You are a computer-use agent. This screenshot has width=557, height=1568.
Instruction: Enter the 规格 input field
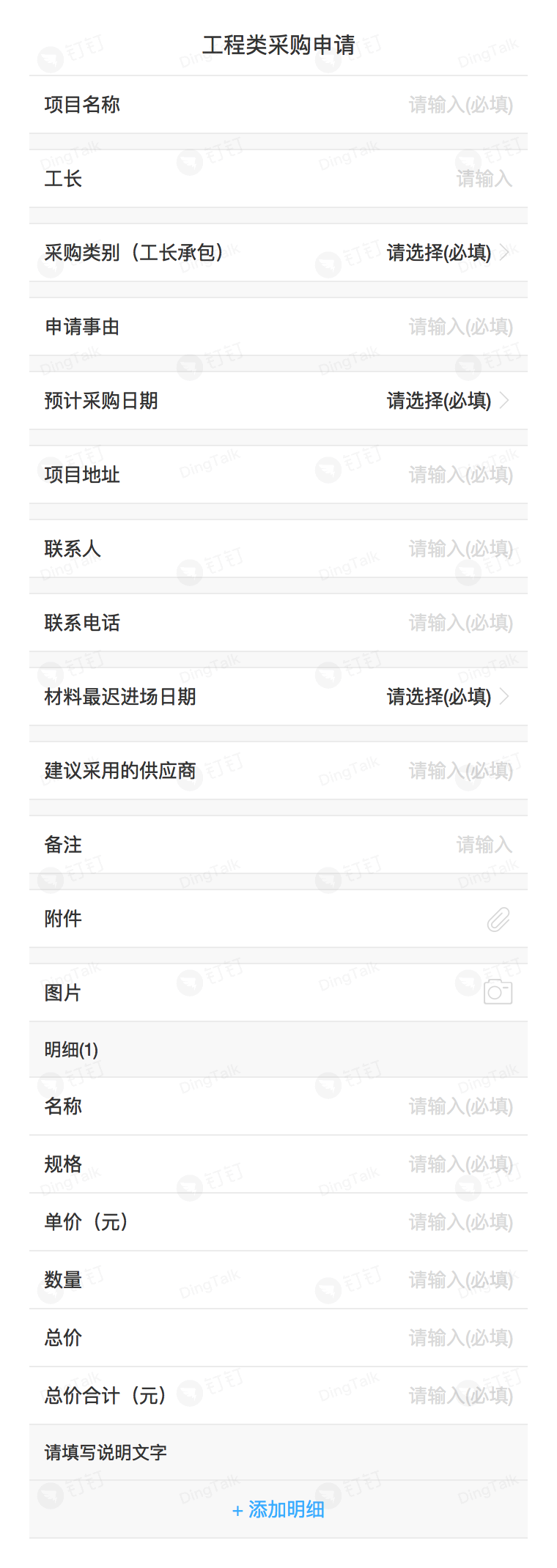278,1164
